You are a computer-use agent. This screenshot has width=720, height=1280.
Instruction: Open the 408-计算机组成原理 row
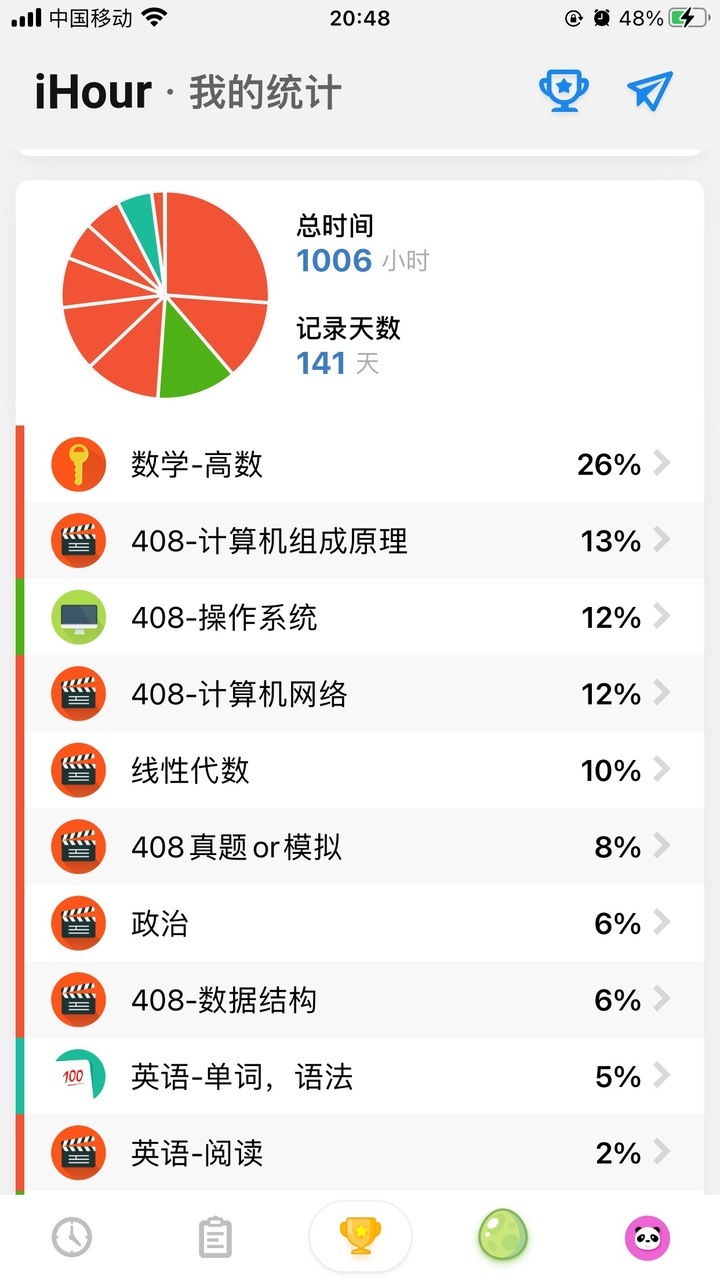pyautogui.click(x=360, y=541)
